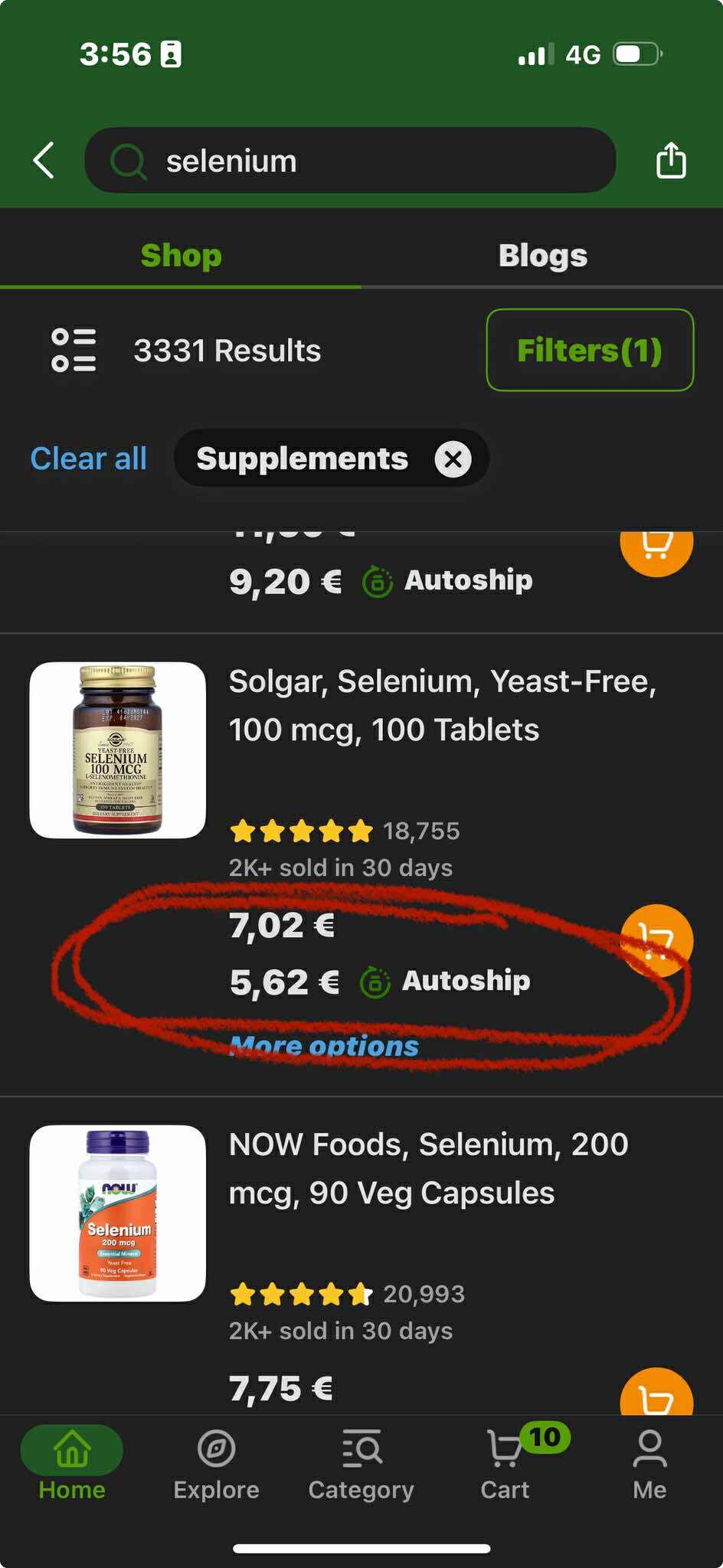Browse the Category tab
723x1568 pixels.
coord(361,1464)
